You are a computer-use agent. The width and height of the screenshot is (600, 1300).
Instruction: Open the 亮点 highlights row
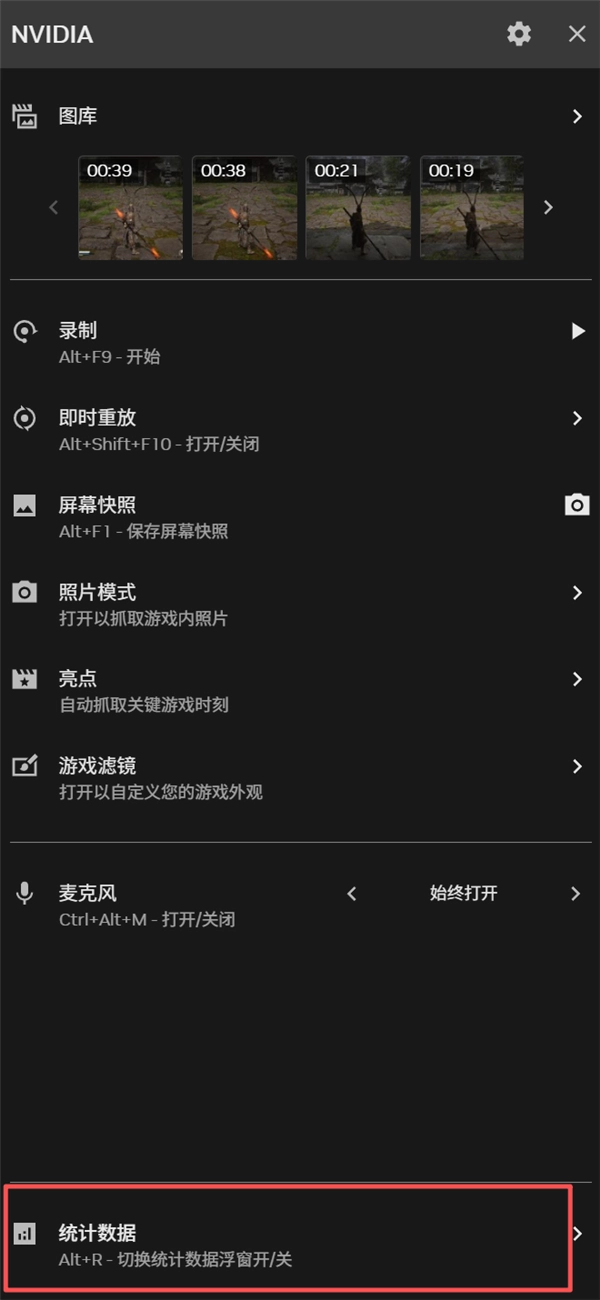tap(300, 690)
